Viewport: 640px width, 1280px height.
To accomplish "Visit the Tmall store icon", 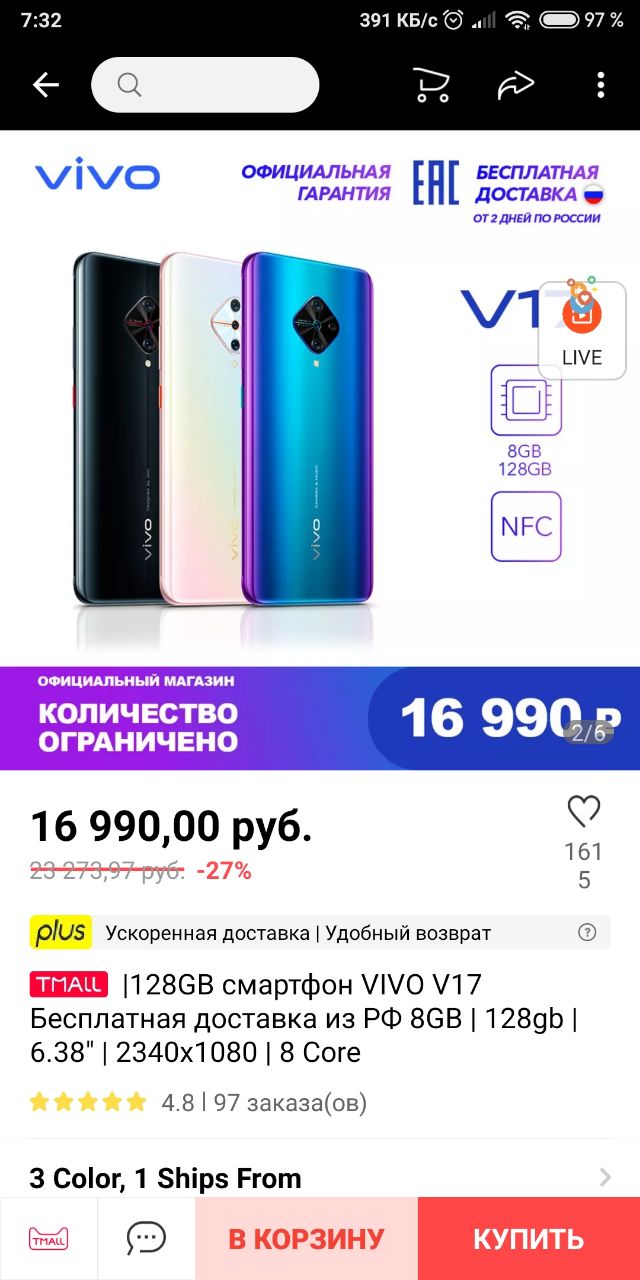I will pyautogui.click(x=48, y=1239).
